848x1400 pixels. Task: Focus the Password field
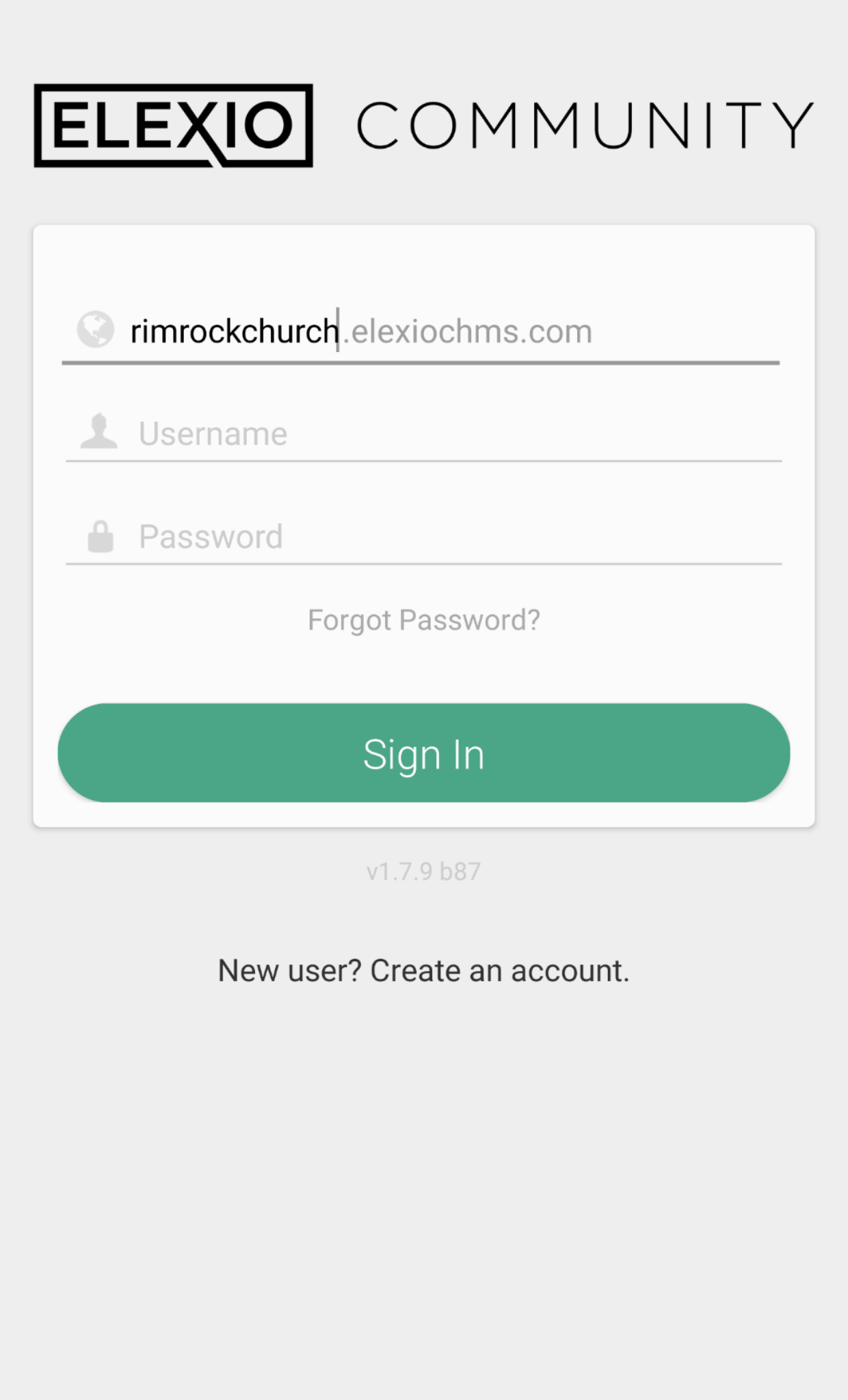pyautogui.click(x=424, y=537)
